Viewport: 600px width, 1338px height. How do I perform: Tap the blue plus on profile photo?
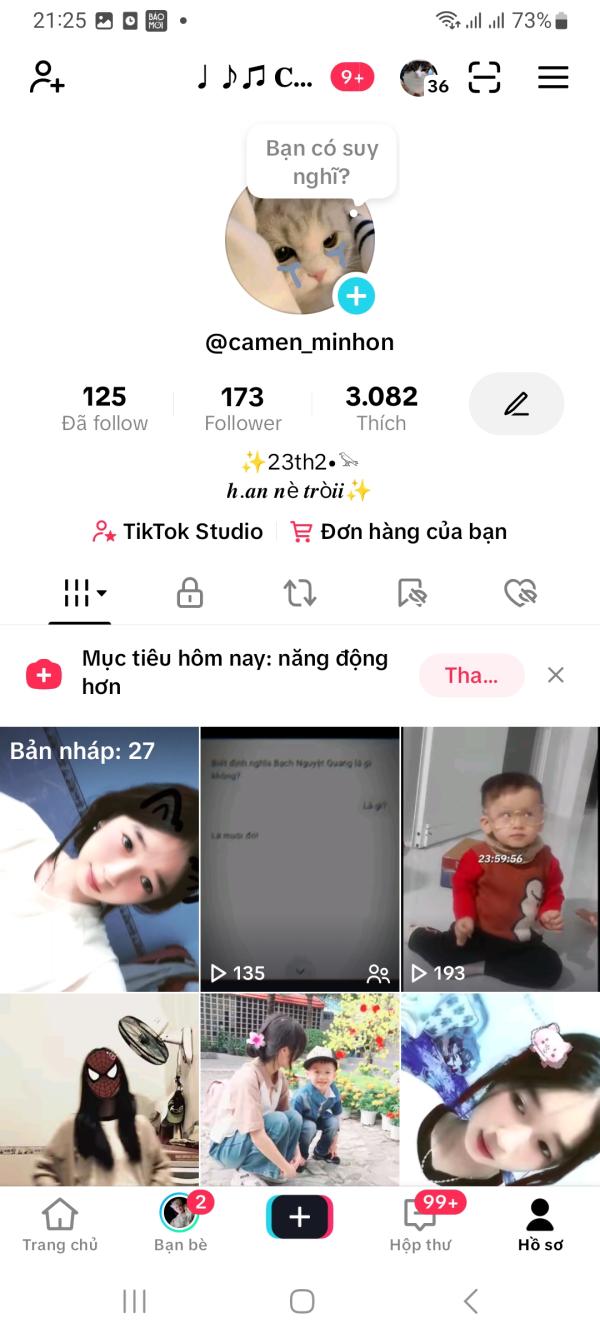coord(356,295)
